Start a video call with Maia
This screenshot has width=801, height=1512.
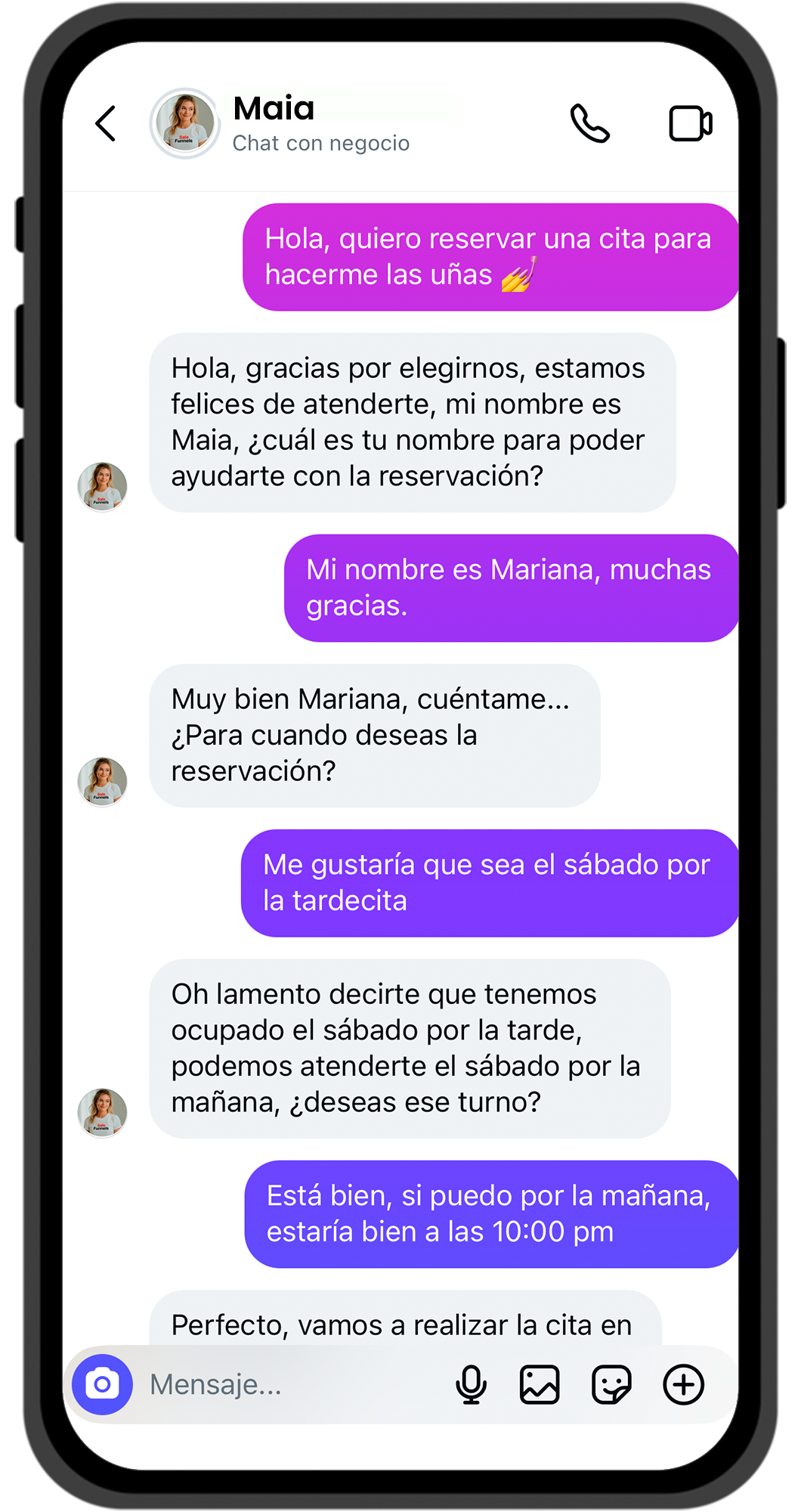[x=690, y=123]
